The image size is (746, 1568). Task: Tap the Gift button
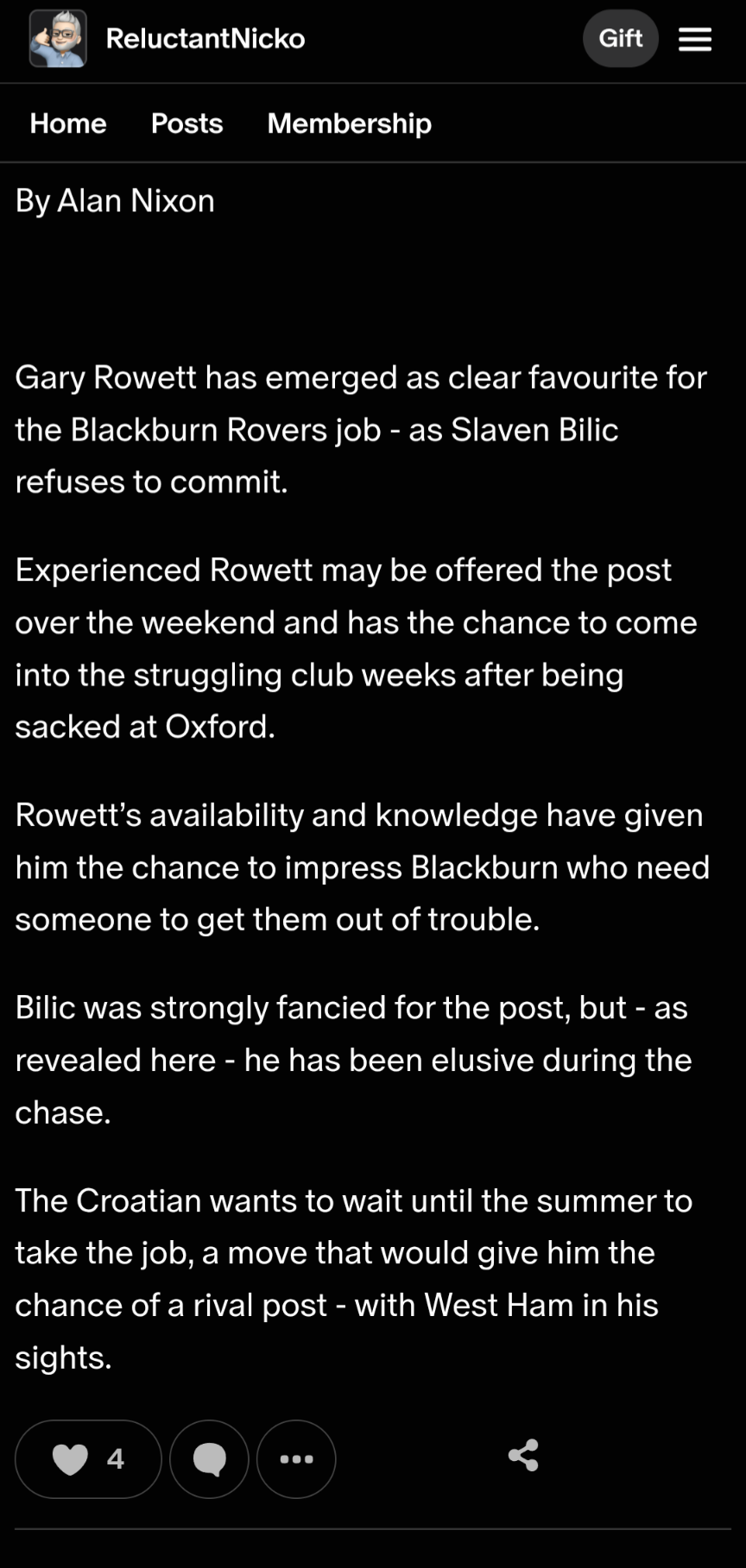pyautogui.click(x=620, y=39)
